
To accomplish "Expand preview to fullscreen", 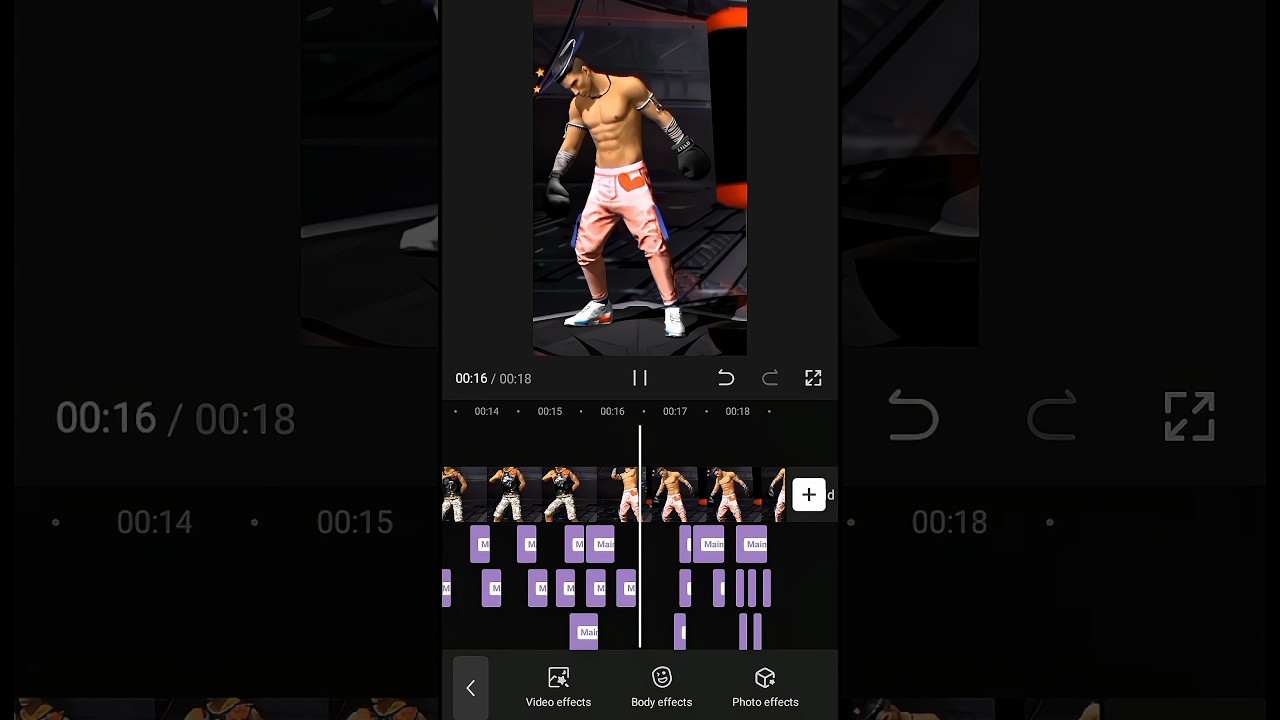I will tap(813, 378).
